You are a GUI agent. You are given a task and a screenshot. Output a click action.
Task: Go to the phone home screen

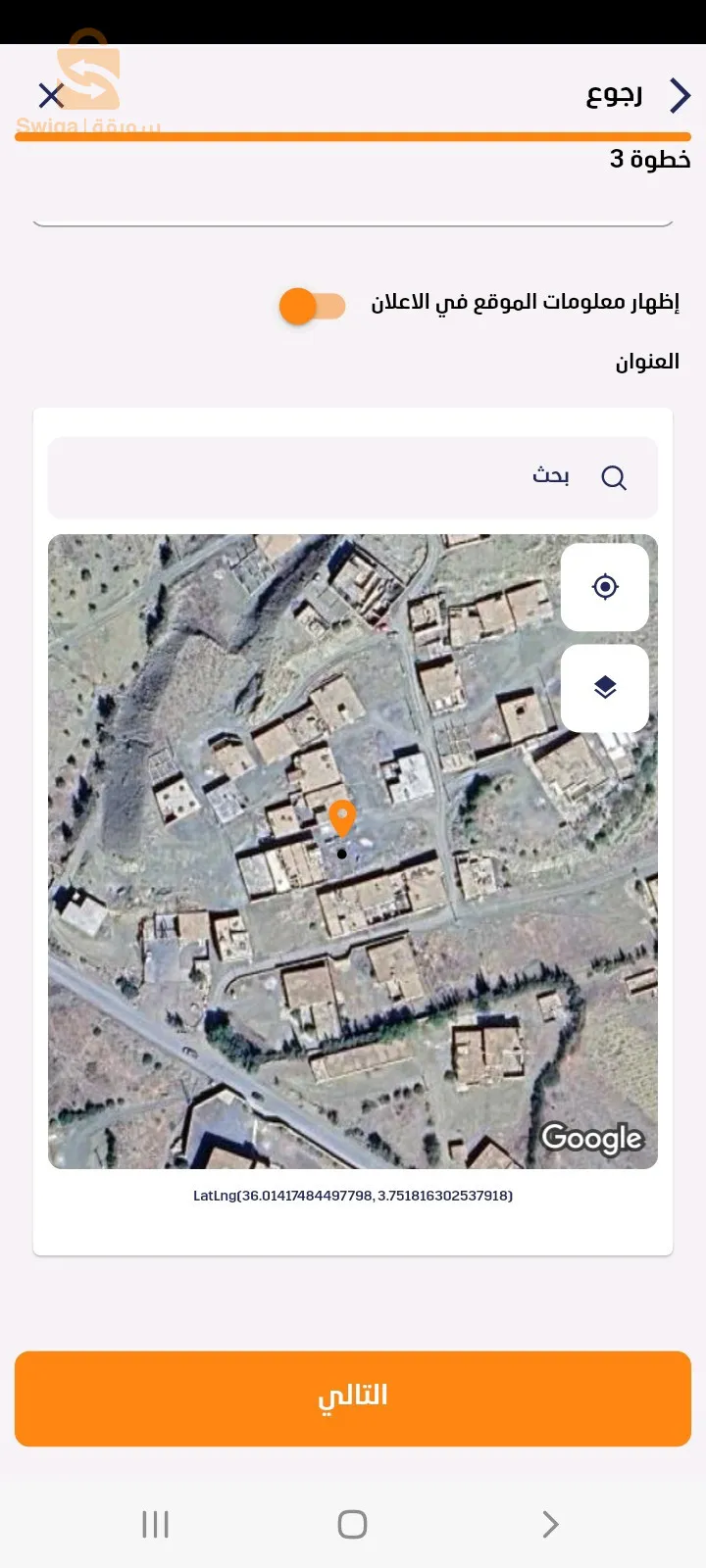pos(352,1524)
